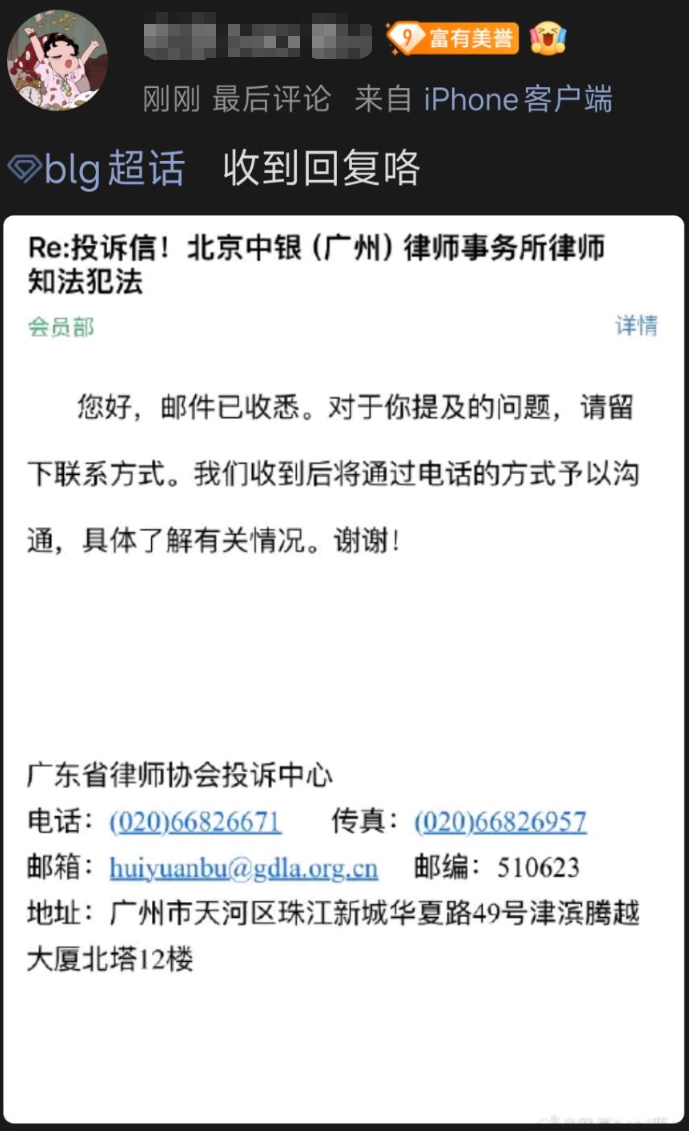The height and width of the screenshot is (1131, 689).
Task: Open the blg超话 topic link
Action: coord(97,168)
